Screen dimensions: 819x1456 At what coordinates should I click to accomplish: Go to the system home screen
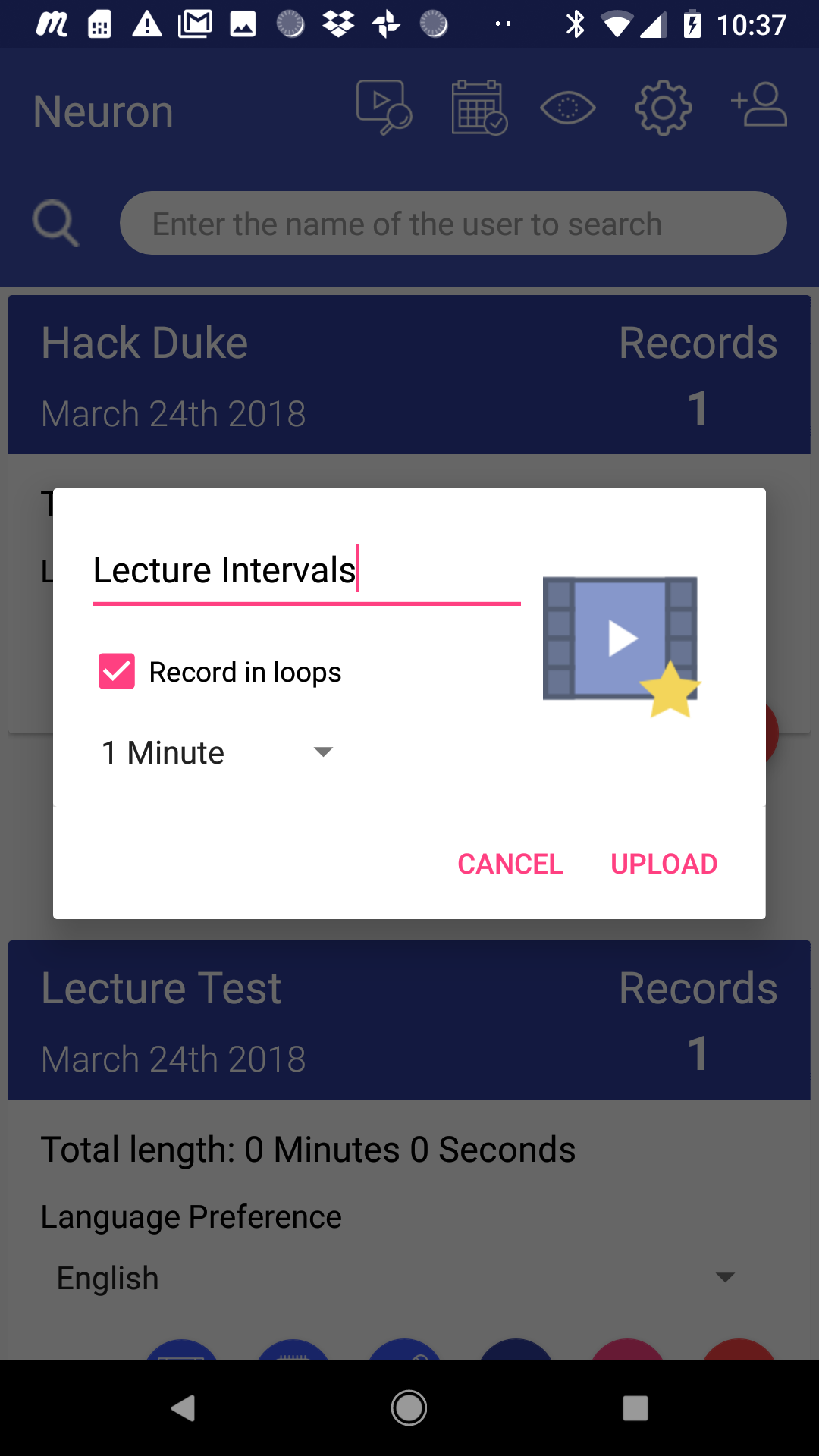coord(409,1408)
